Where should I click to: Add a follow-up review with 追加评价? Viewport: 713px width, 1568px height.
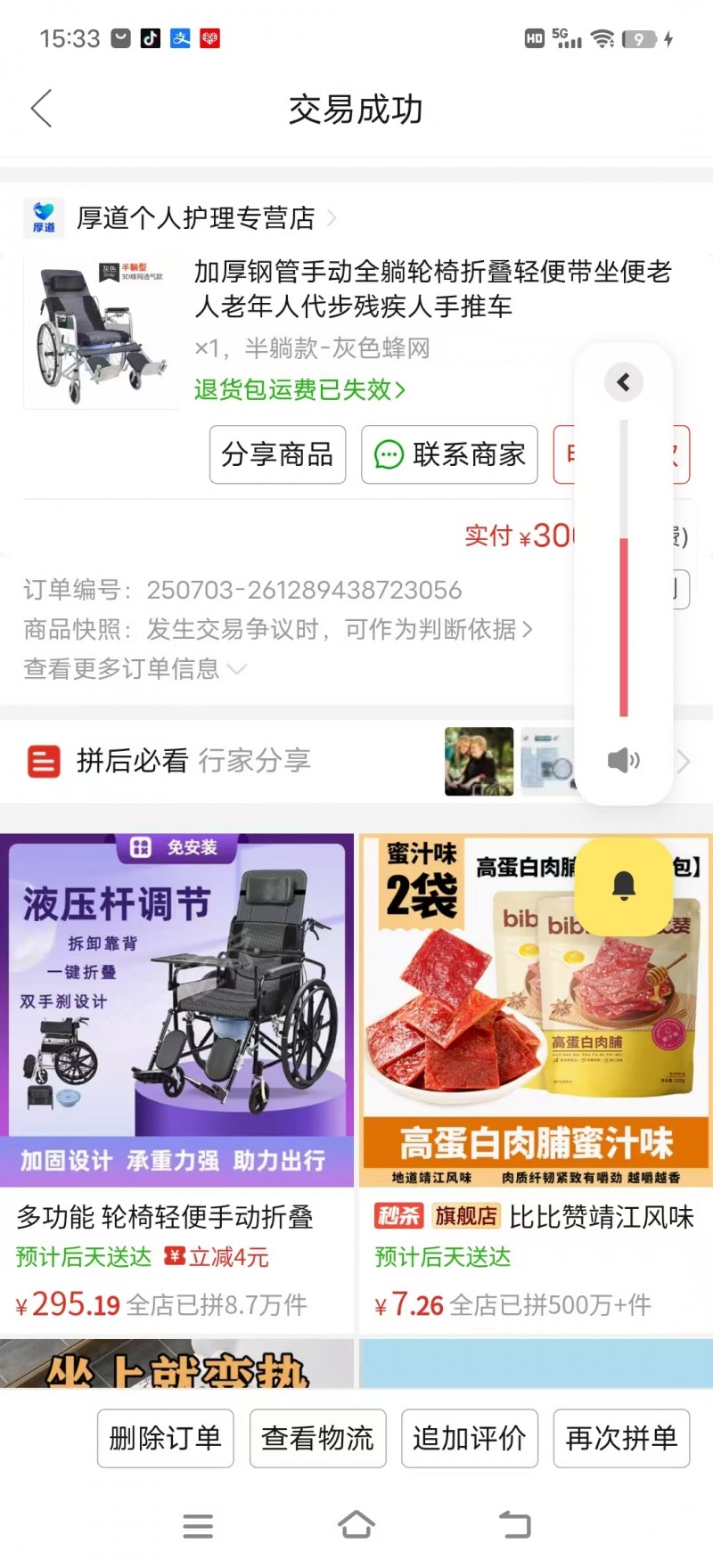tap(470, 1438)
